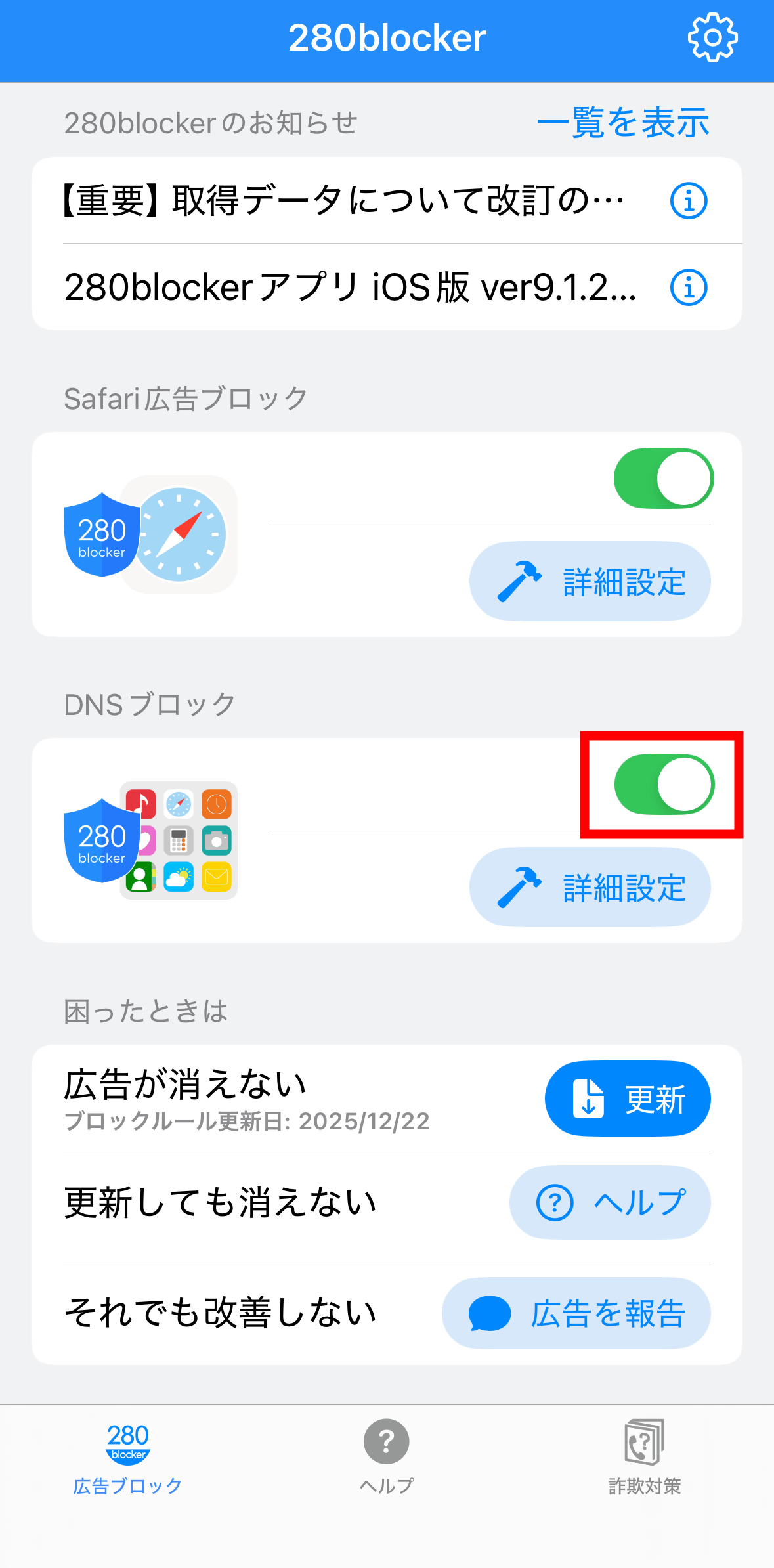Screen dimensions: 774x1568
Task: Switch to the 詐欺対策 tab
Action: point(644,1456)
